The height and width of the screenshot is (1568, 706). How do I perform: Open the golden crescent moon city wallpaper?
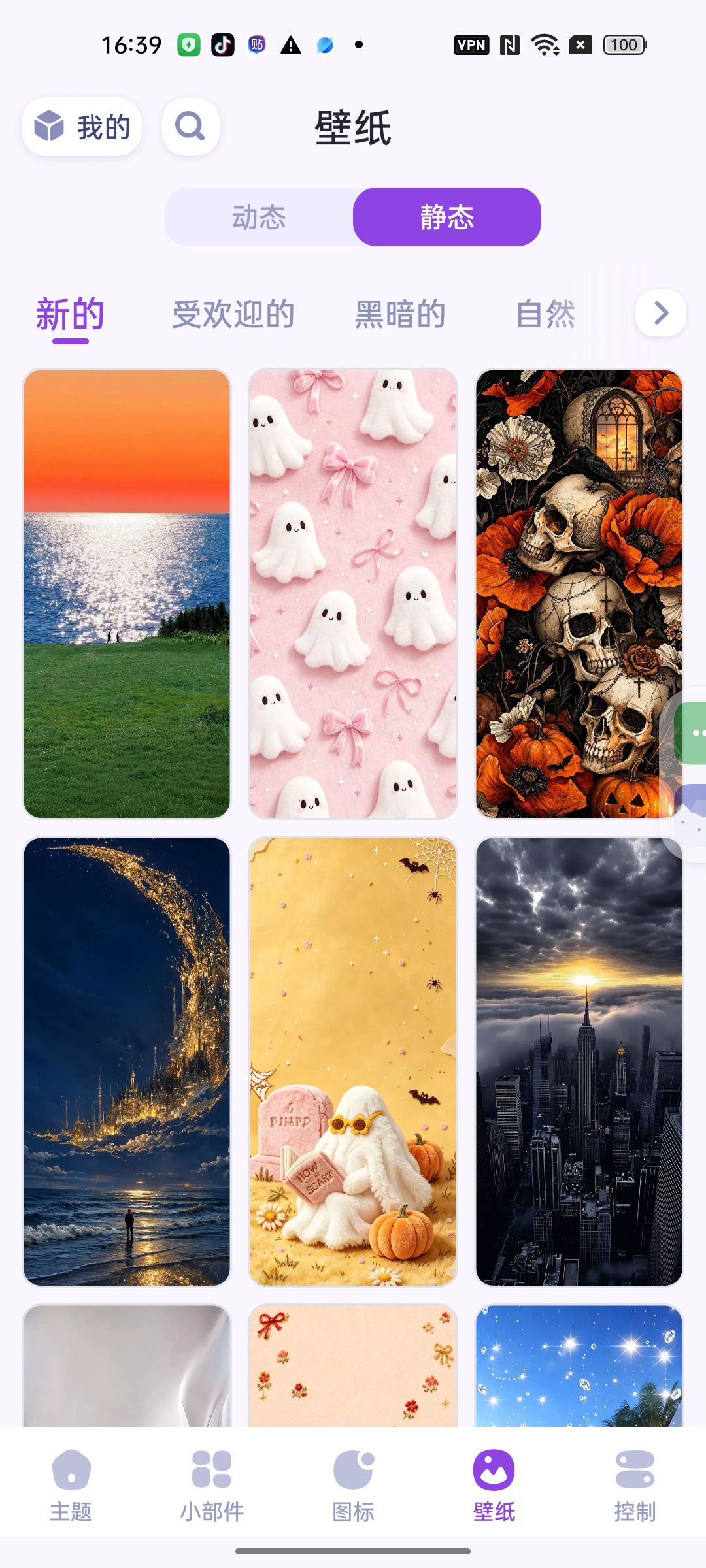[127, 1062]
